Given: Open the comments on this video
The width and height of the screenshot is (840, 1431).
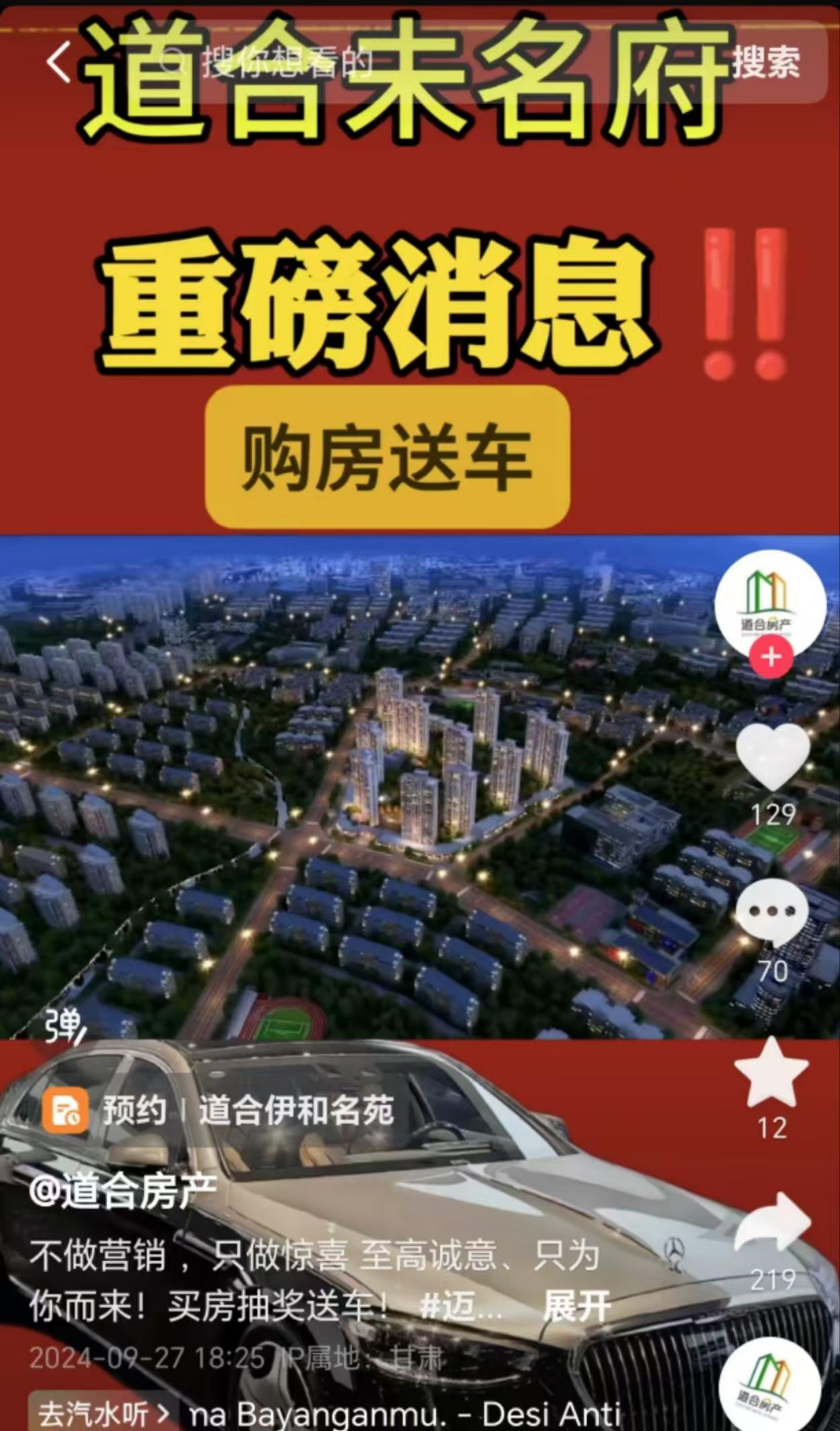Looking at the screenshot, I should 771,912.
